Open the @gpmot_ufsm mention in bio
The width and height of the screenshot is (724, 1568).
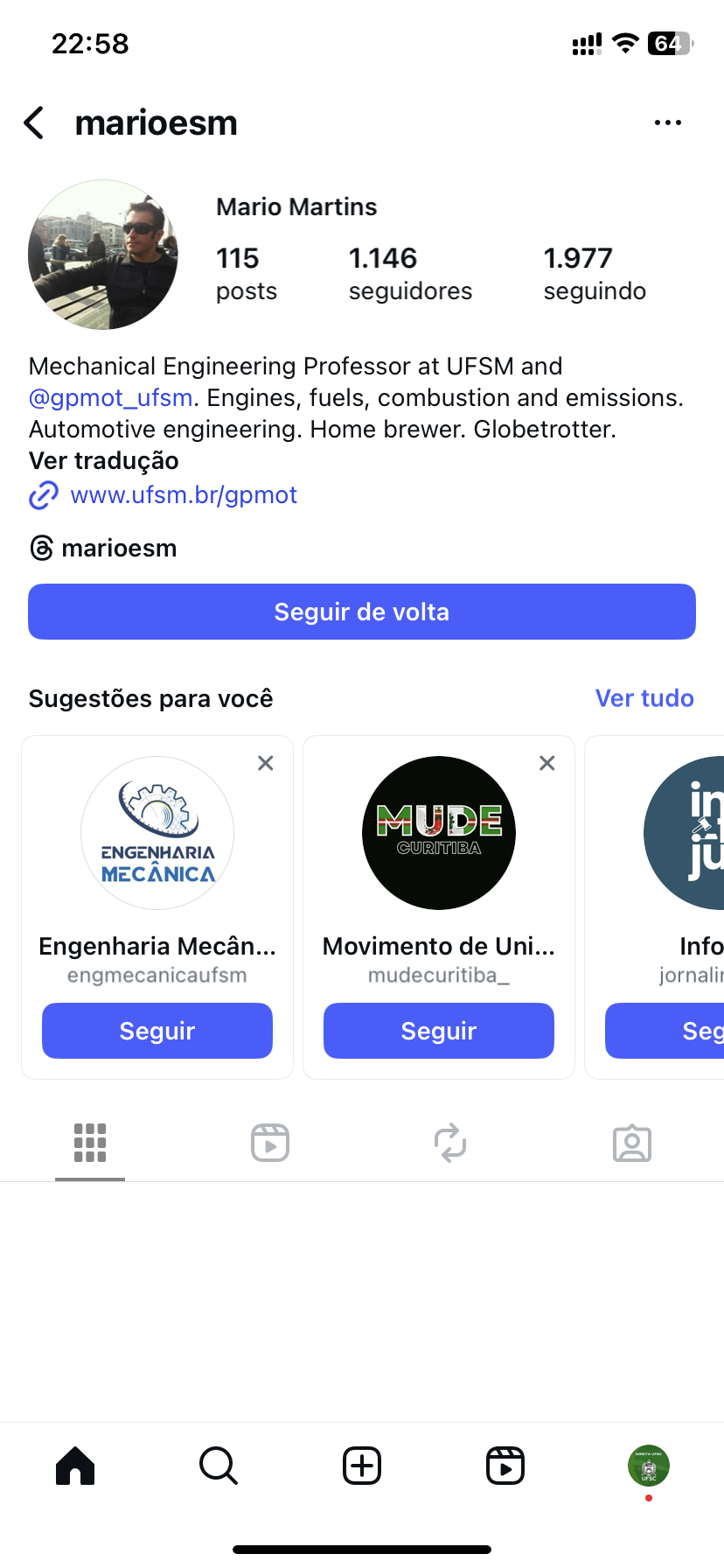[110, 398]
